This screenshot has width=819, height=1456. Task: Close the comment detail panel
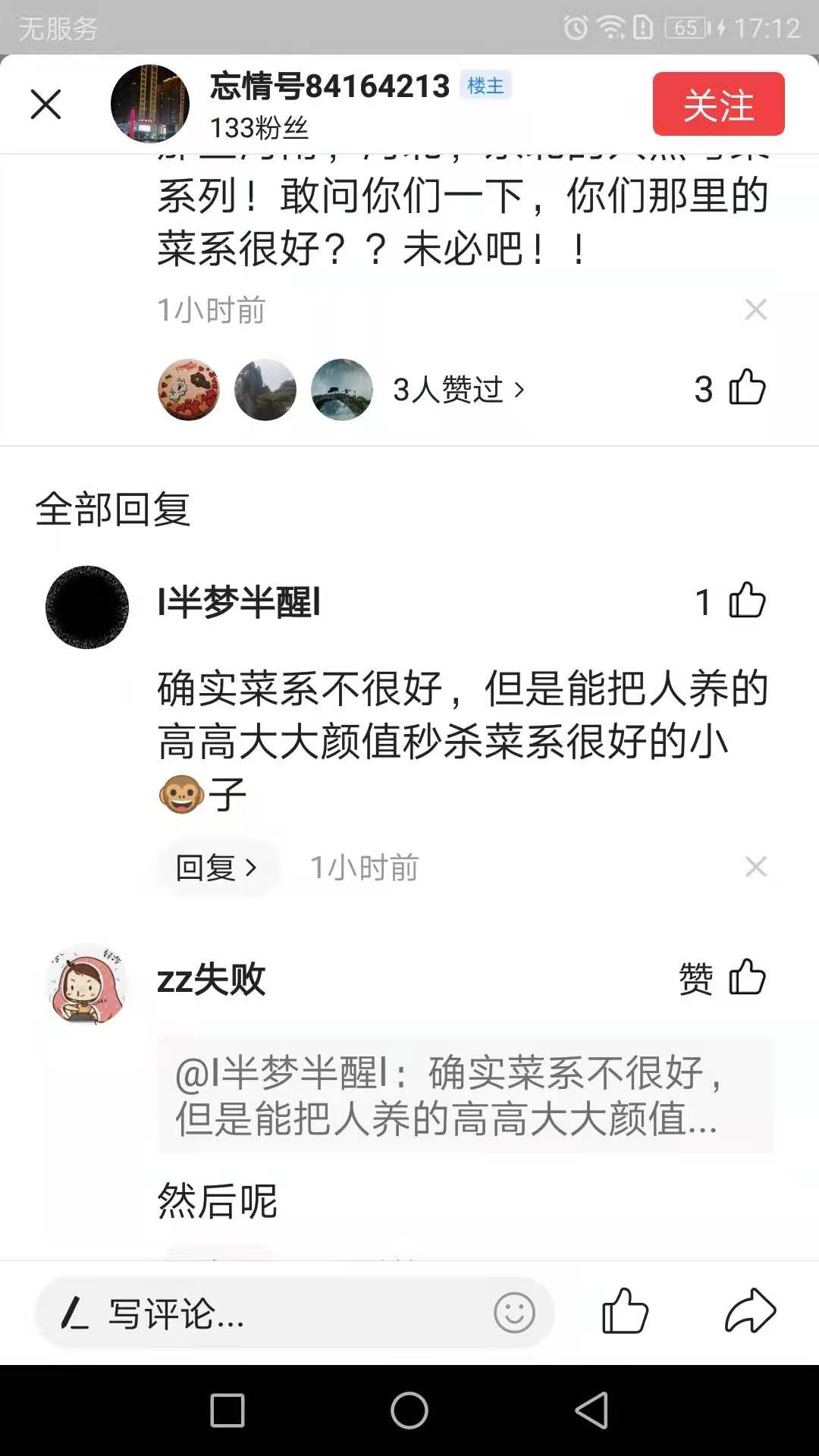[x=45, y=104]
